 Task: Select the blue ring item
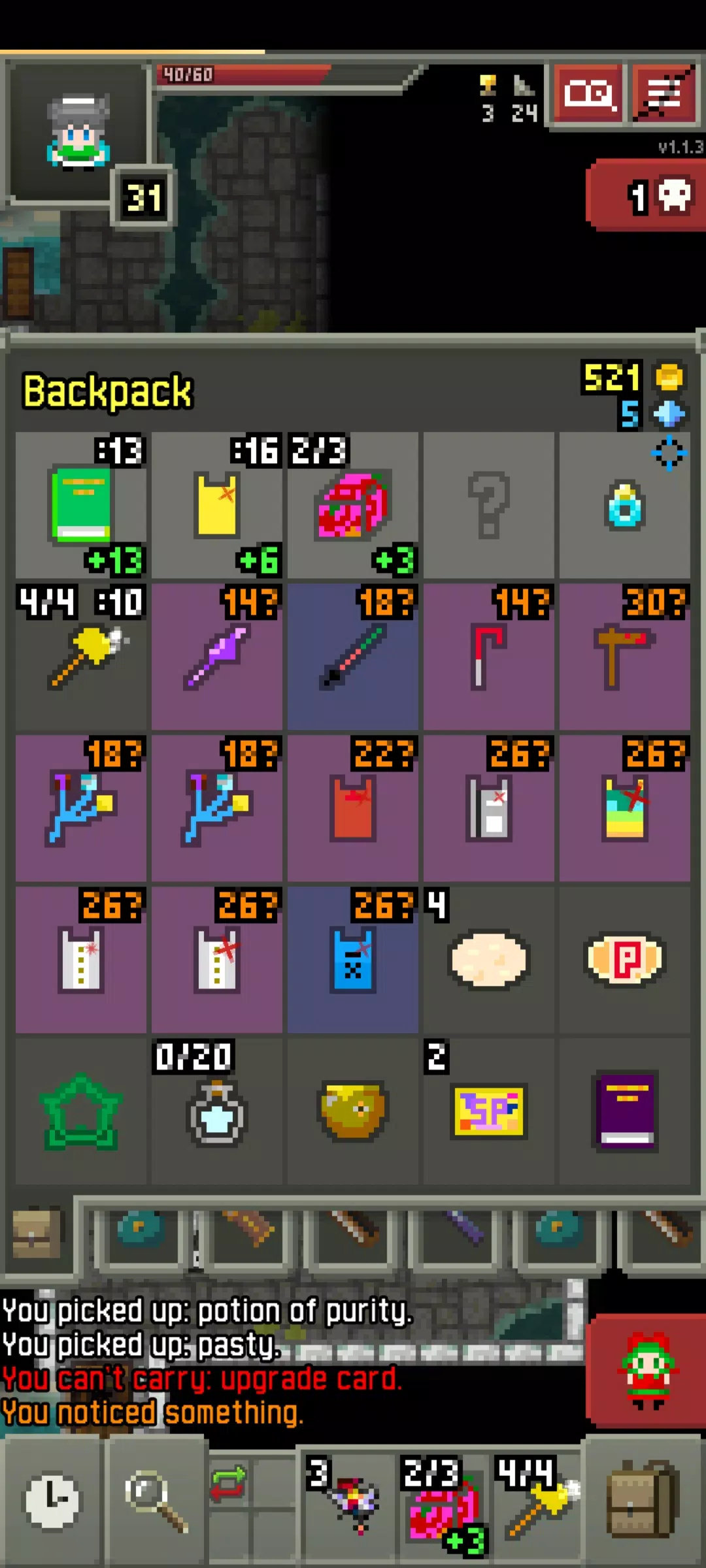(625, 505)
